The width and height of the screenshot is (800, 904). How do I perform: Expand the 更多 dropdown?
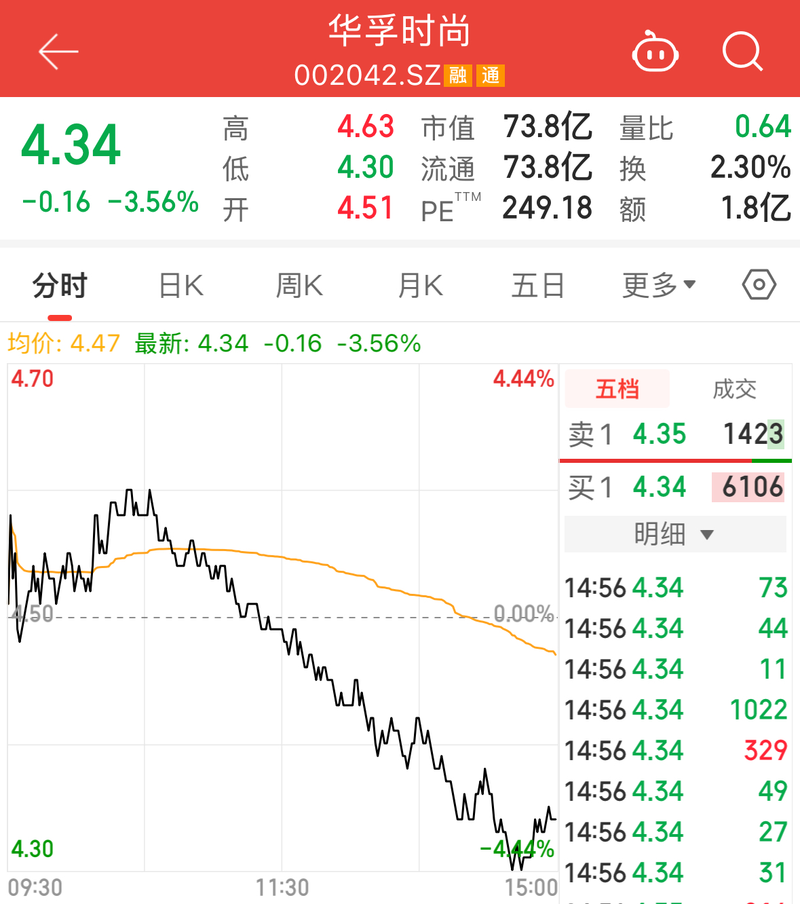pos(658,286)
